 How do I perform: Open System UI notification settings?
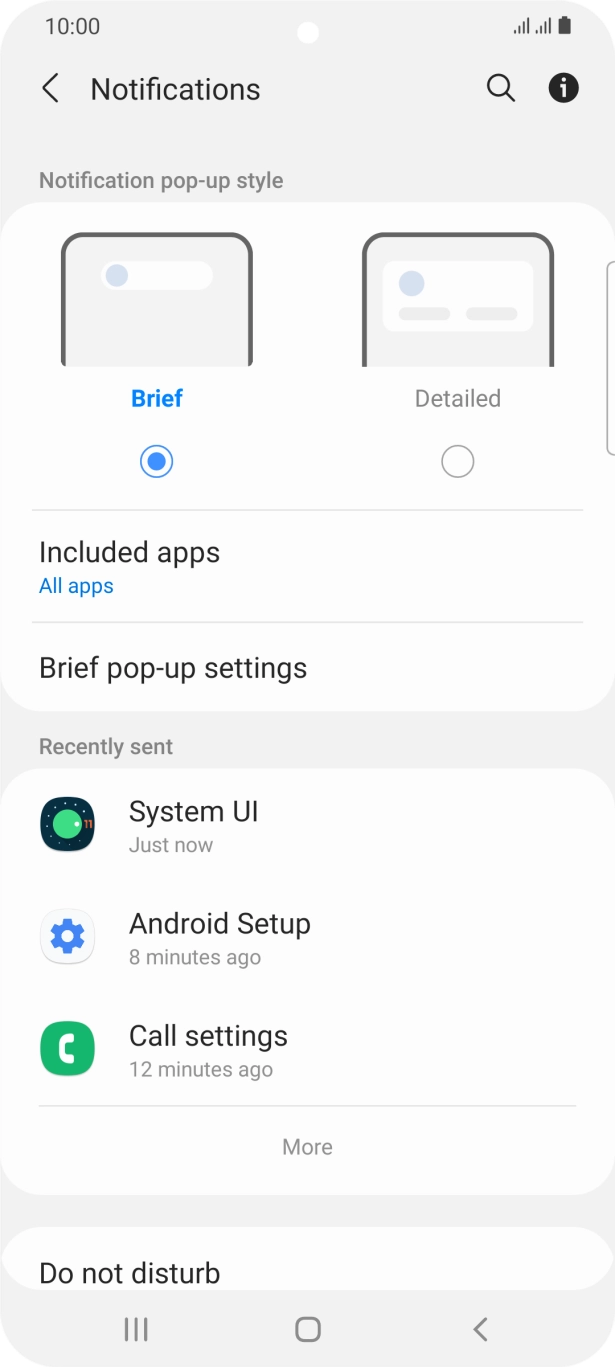point(307,825)
